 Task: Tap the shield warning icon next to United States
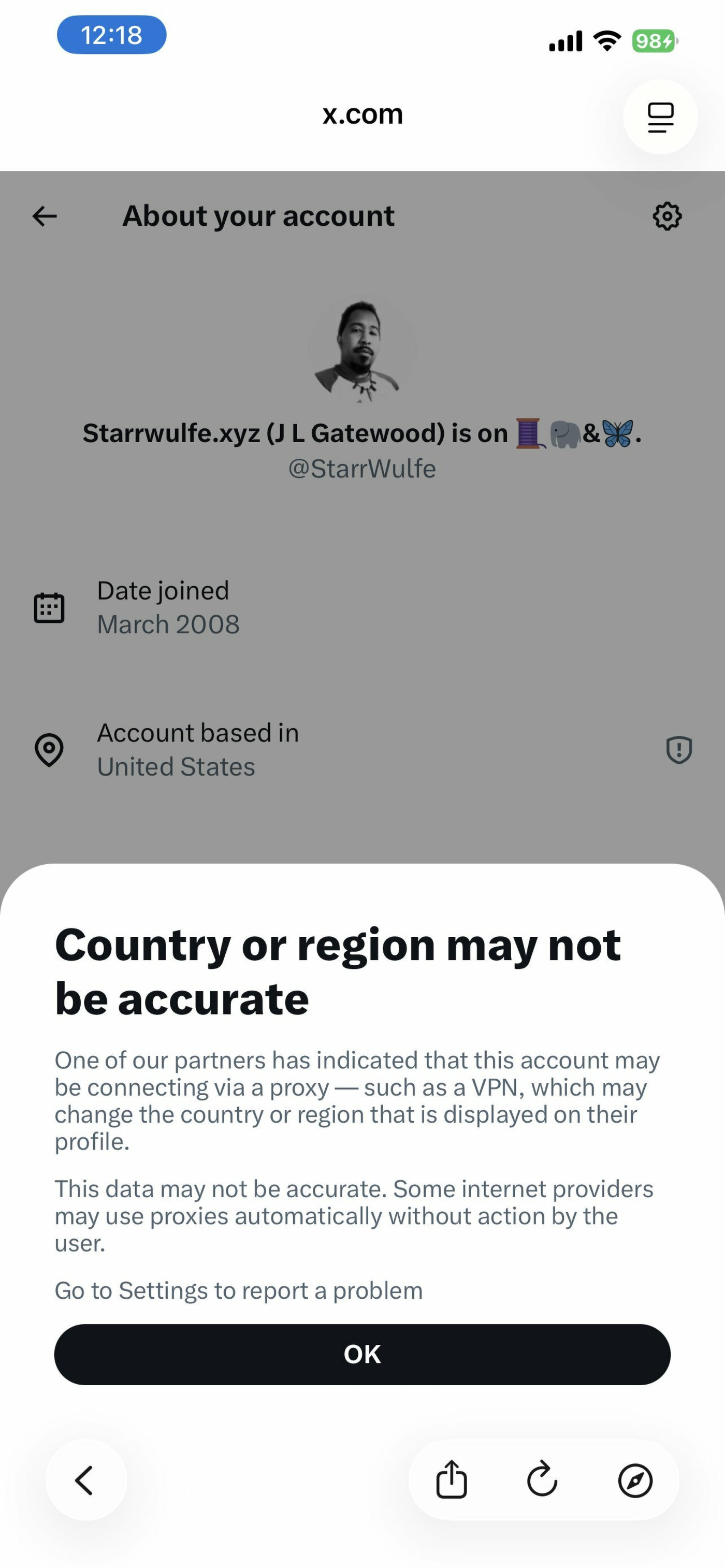tap(679, 749)
